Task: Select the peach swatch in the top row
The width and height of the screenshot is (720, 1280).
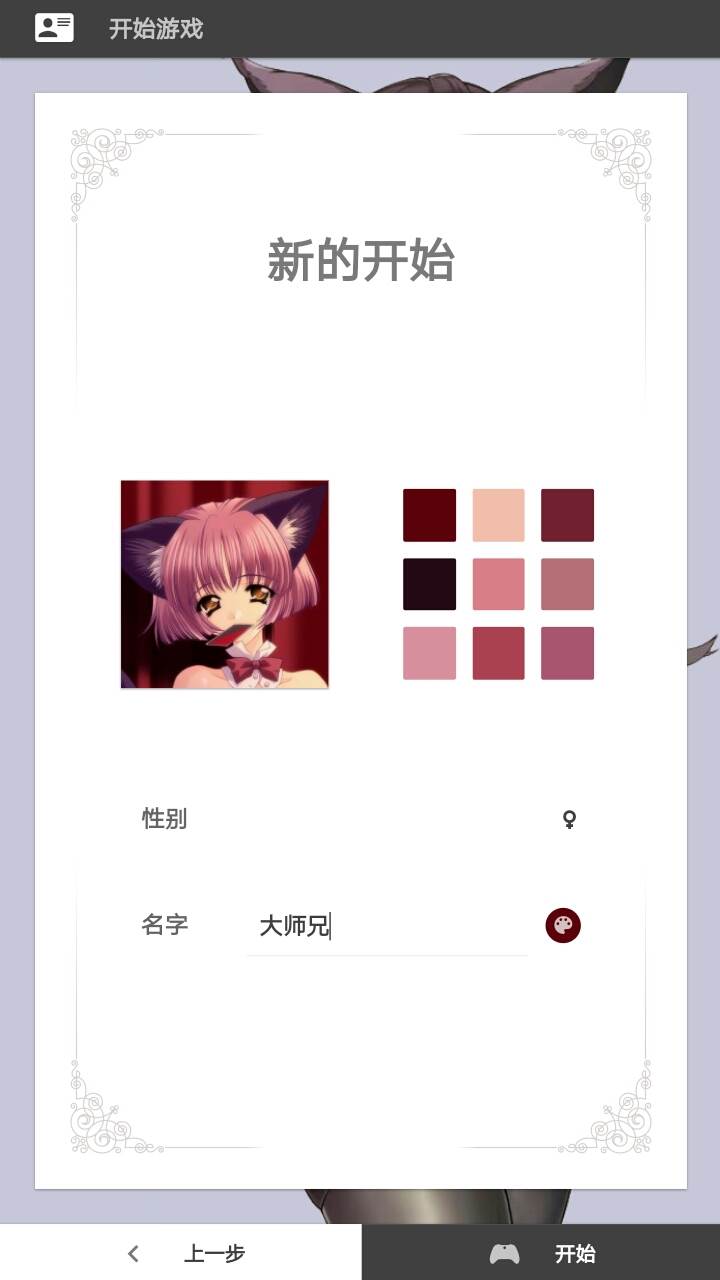Action: pyautogui.click(x=498, y=513)
